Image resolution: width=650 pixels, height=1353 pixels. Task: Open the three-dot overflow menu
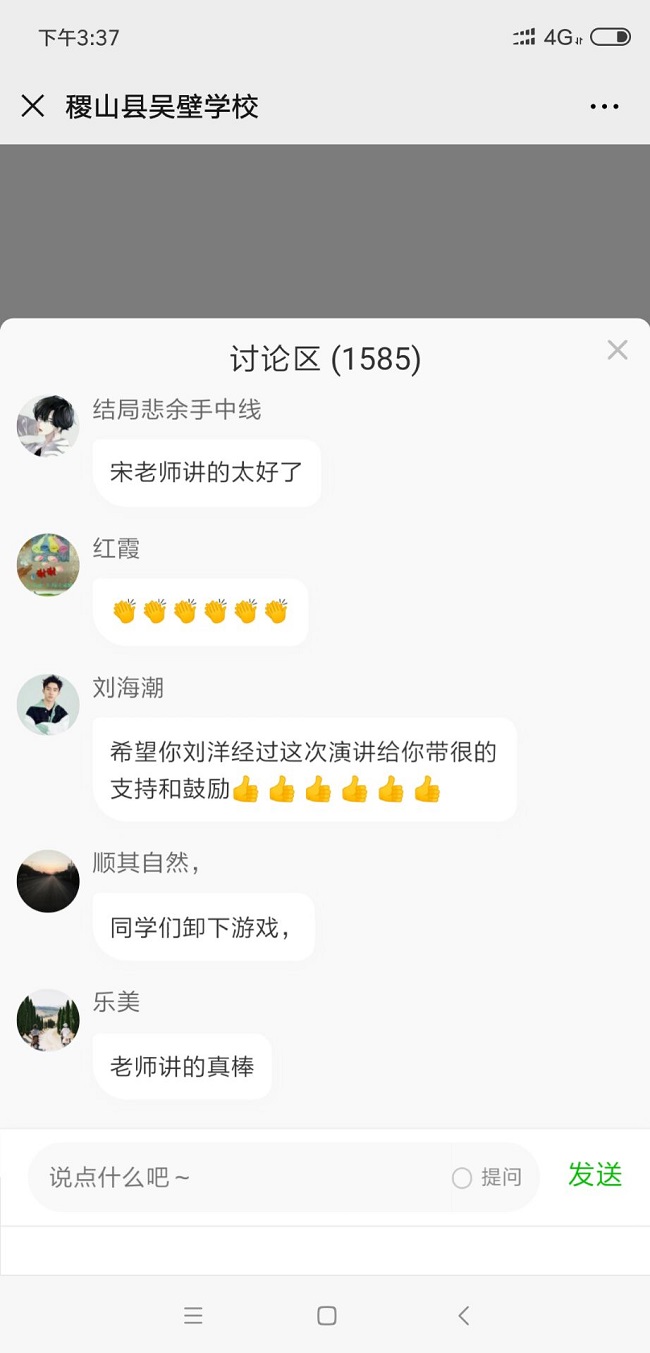pyautogui.click(x=604, y=106)
